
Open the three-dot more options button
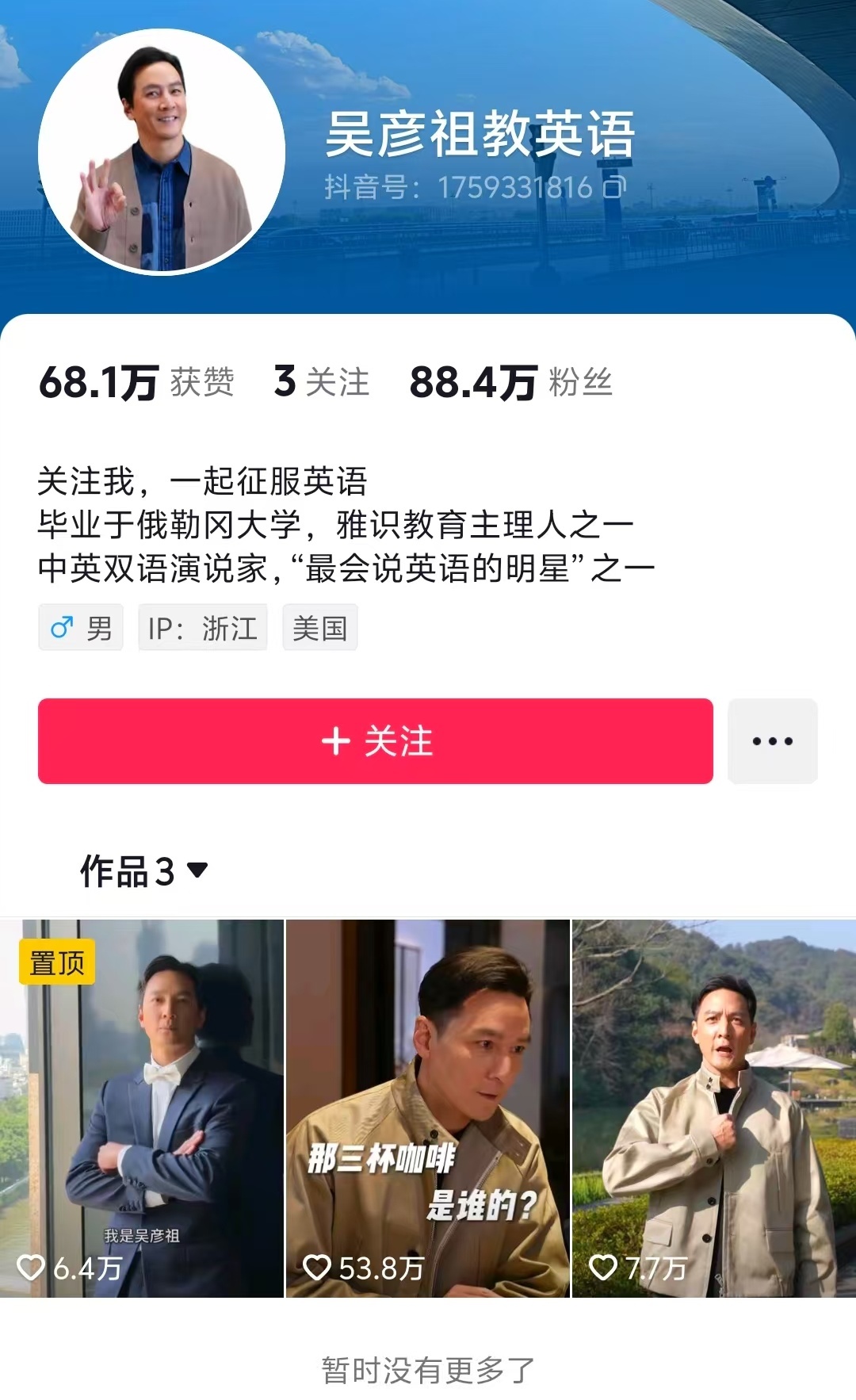tap(772, 741)
